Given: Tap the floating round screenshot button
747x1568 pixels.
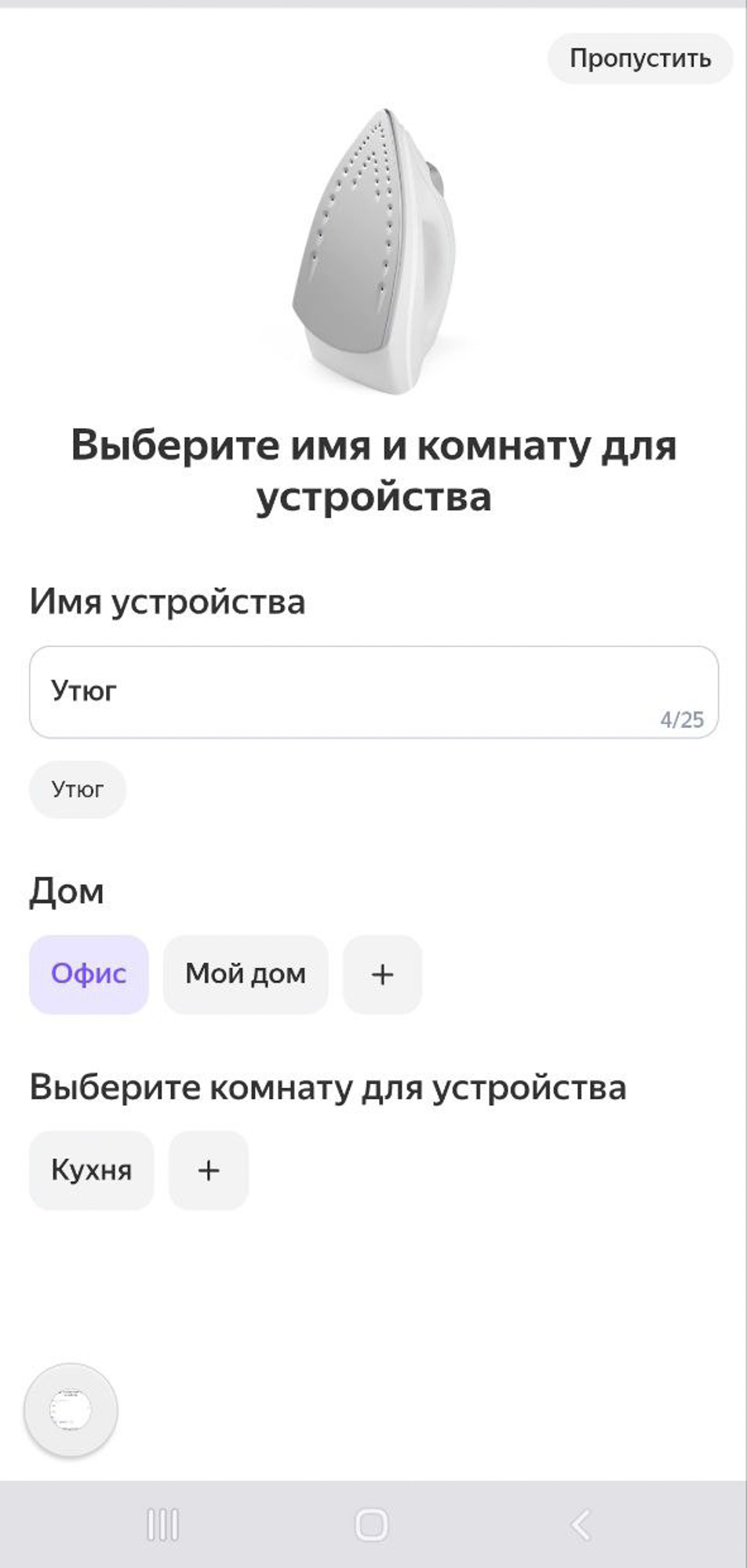Looking at the screenshot, I should [71, 1410].
